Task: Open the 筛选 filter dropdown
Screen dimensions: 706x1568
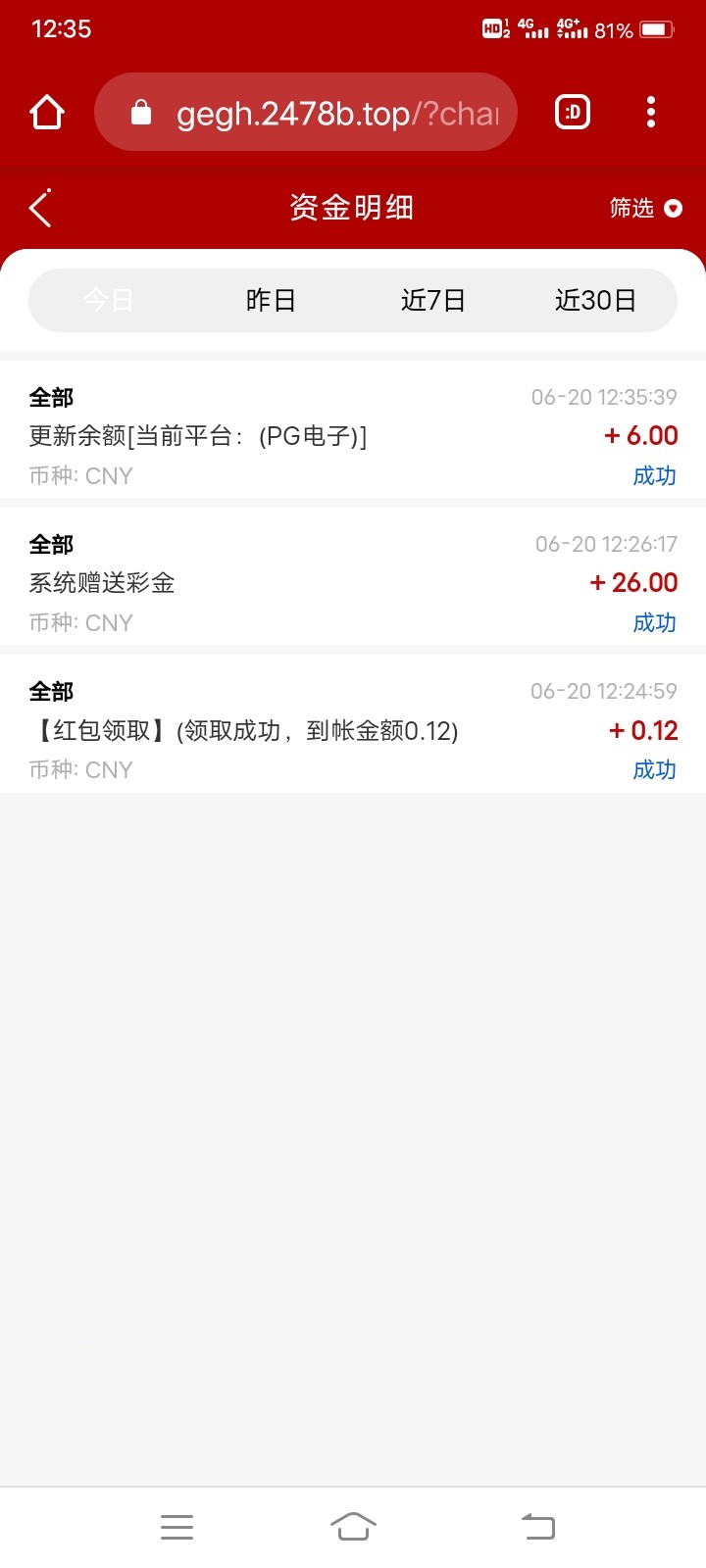Action: click(645, 208)
